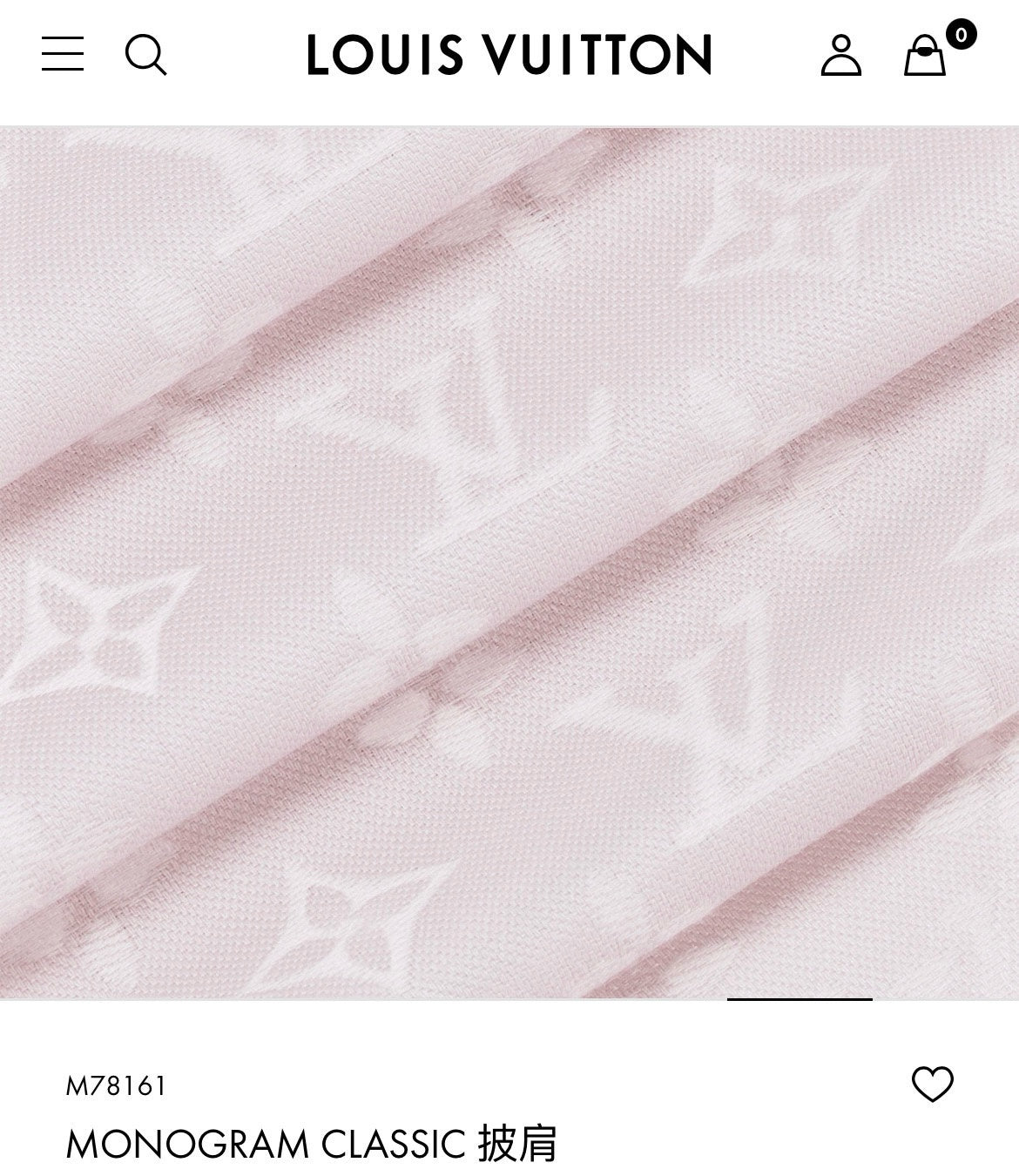Start a product search via magnifying glass

[146, 54]
